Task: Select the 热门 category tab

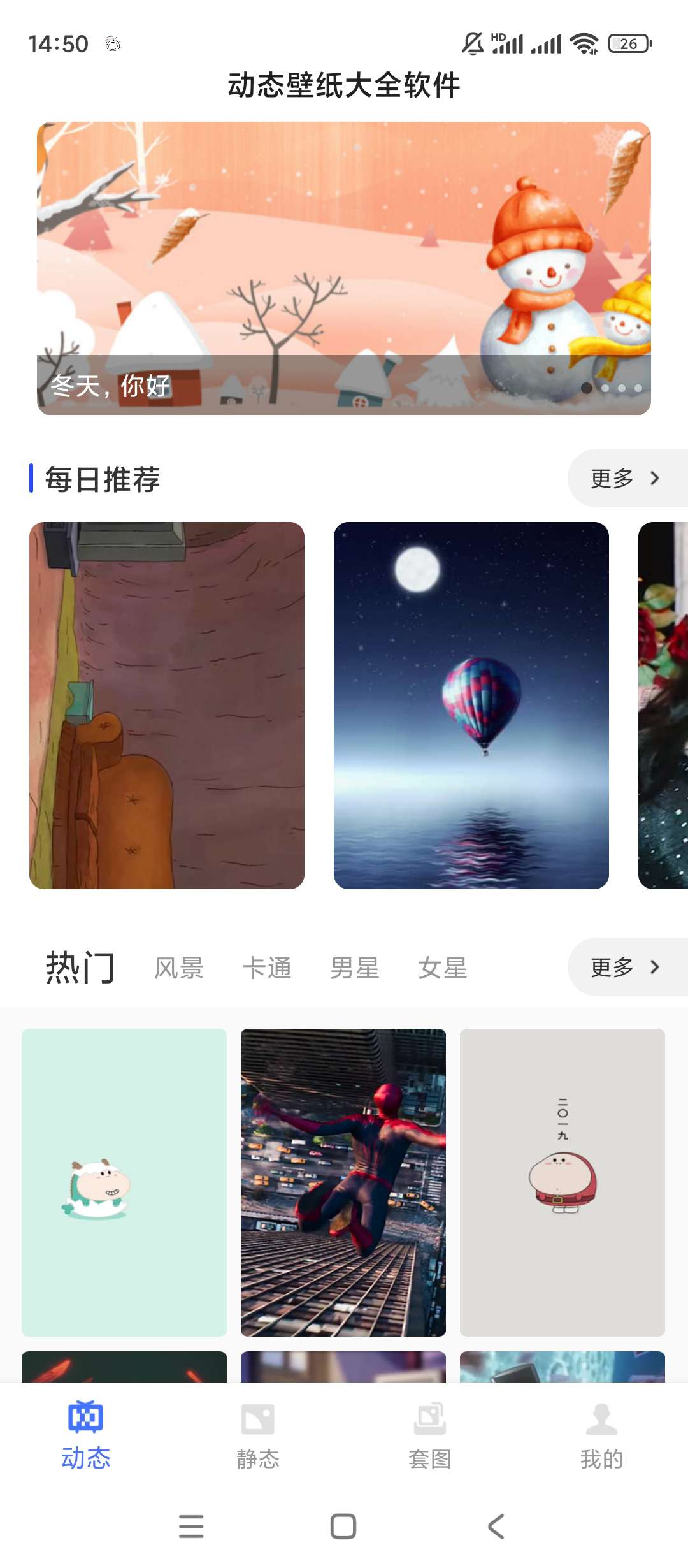Action: pyautogui.click(x=80, y=968)
